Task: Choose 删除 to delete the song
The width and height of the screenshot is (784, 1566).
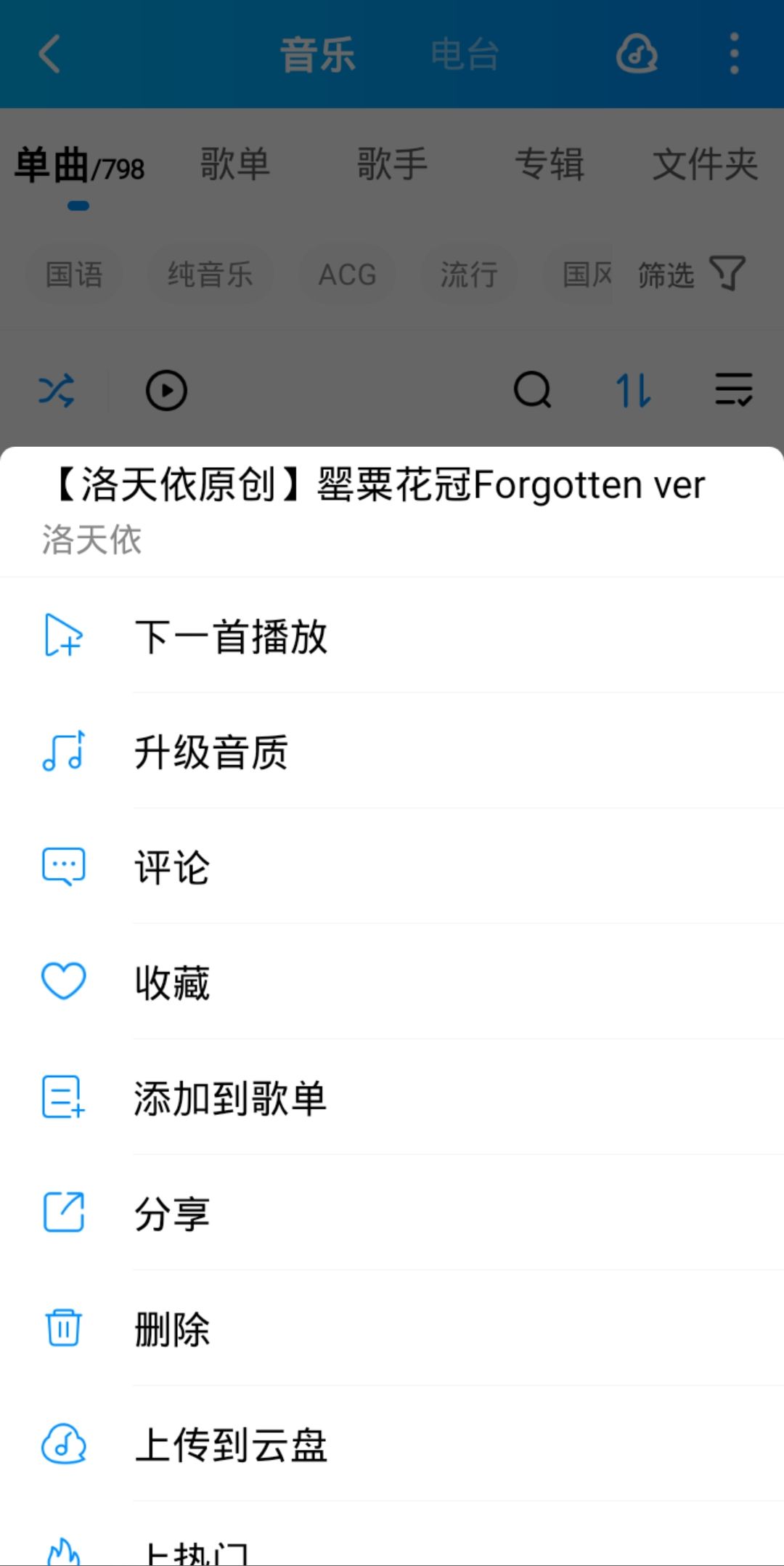Action: point(392,1329)
